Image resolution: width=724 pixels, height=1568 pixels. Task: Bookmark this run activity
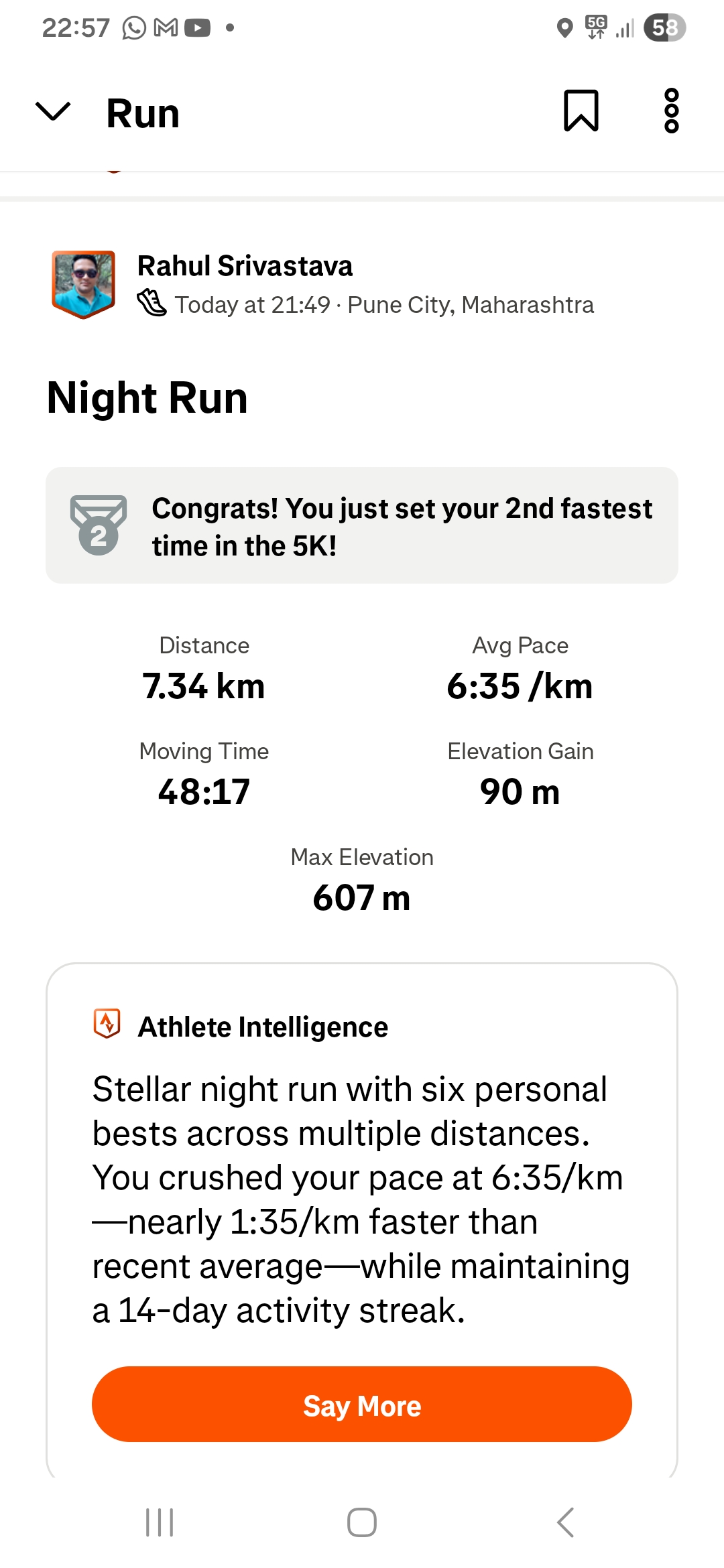[x=581, y=111]
